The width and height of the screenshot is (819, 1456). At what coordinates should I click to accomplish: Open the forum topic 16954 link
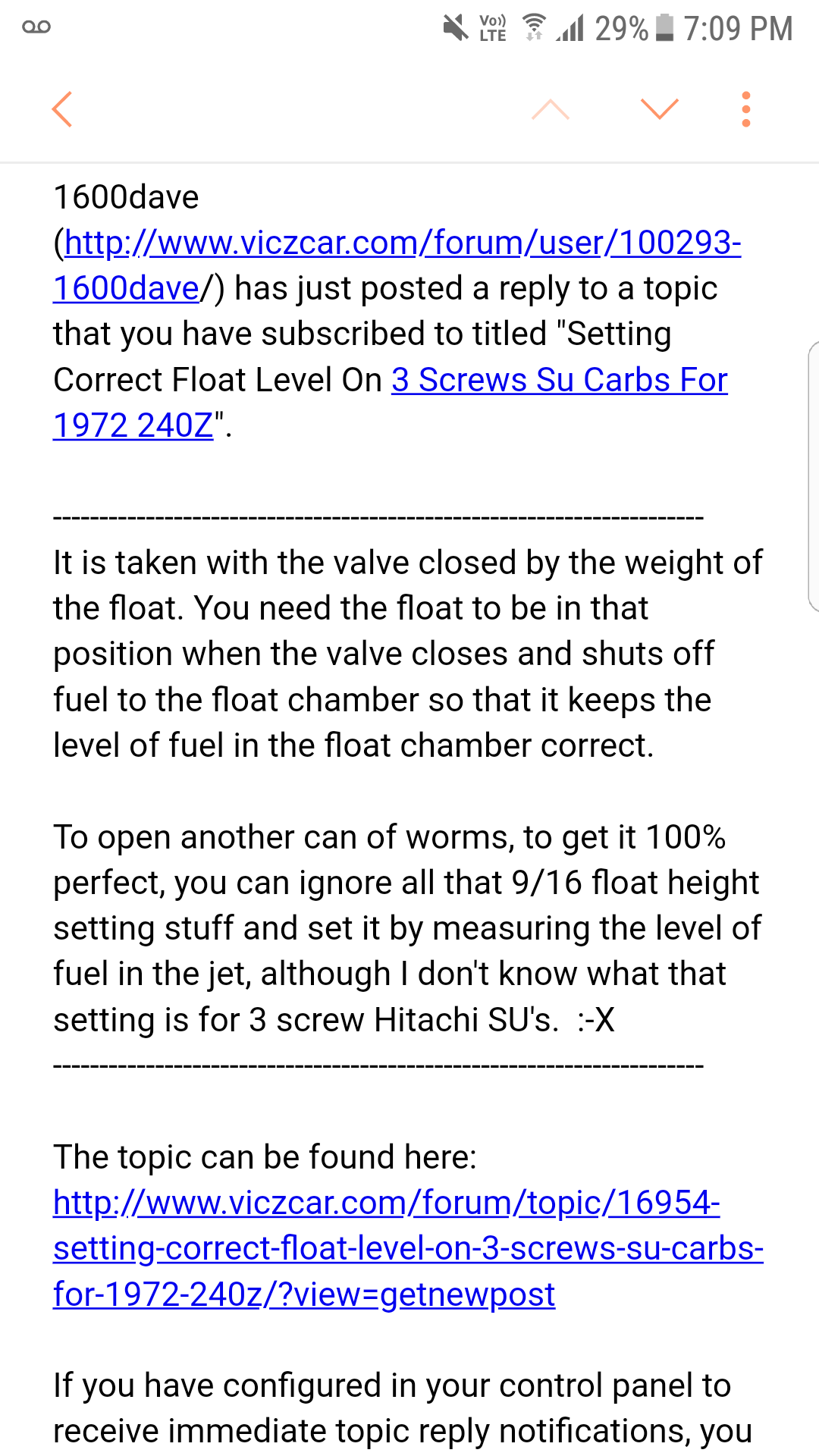[408, 1248]
